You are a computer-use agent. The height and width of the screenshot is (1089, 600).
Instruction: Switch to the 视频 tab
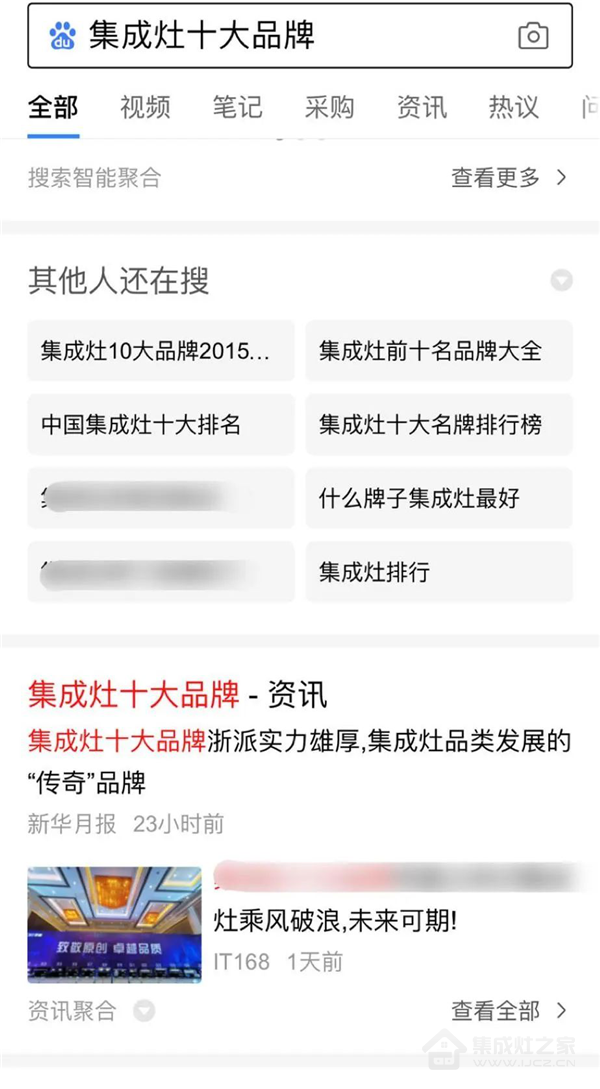(x=145, y=107)
